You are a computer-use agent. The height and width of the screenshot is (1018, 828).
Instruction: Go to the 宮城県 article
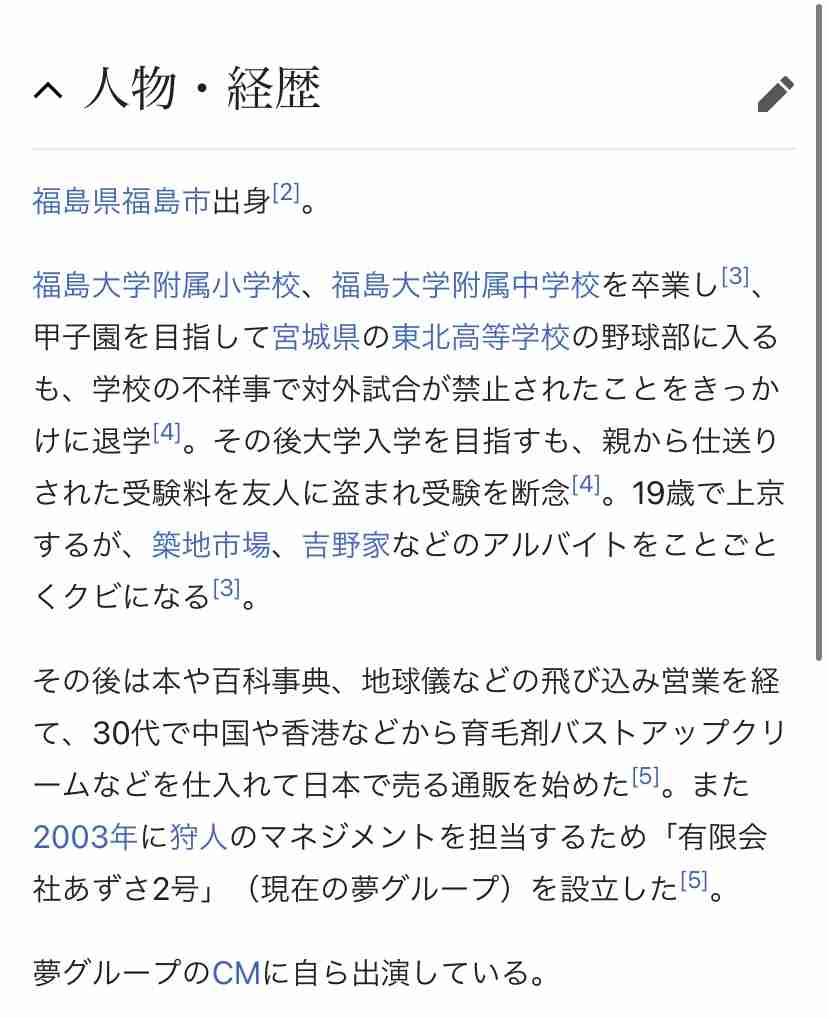click(x=316, y=337)
